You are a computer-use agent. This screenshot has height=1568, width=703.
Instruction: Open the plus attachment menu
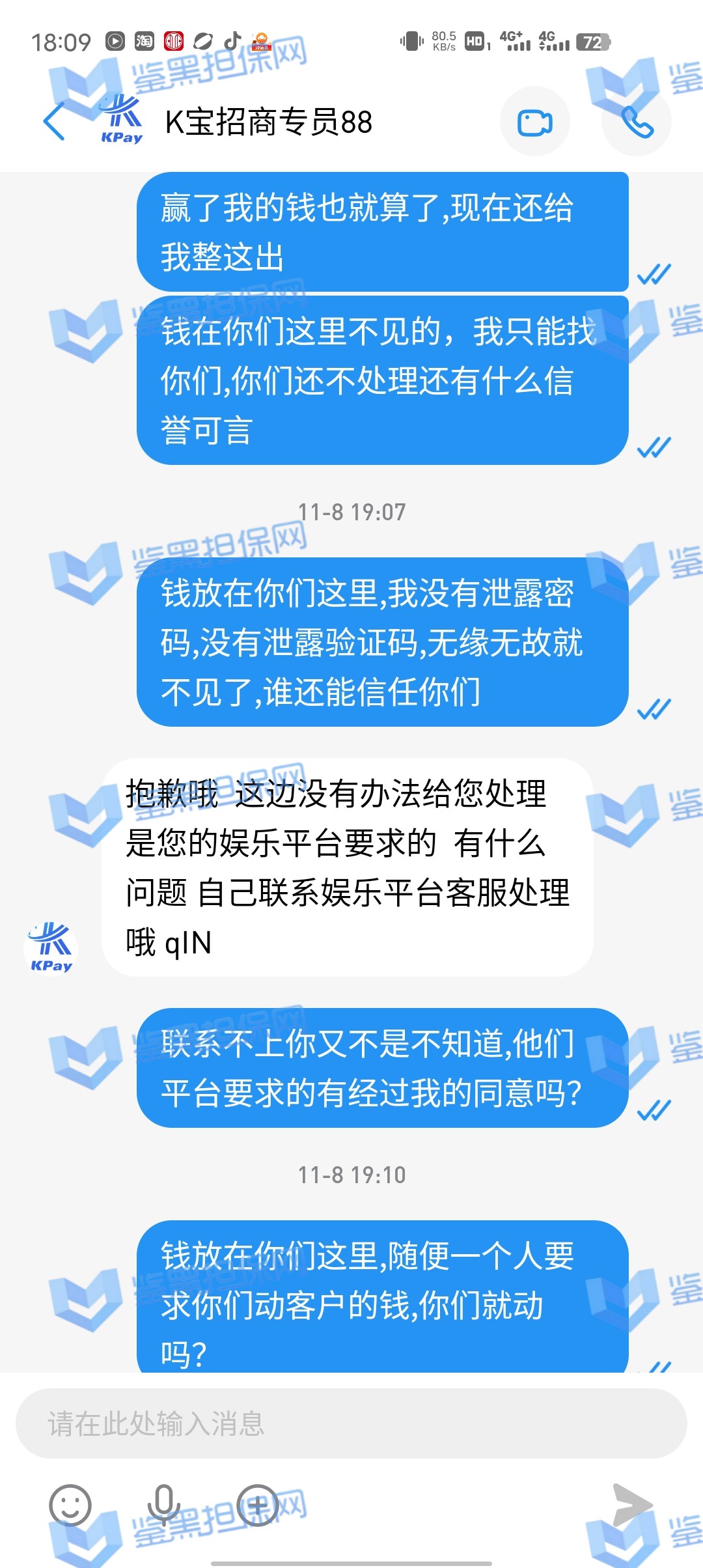pyautogui.click(x=258, y=1505)
